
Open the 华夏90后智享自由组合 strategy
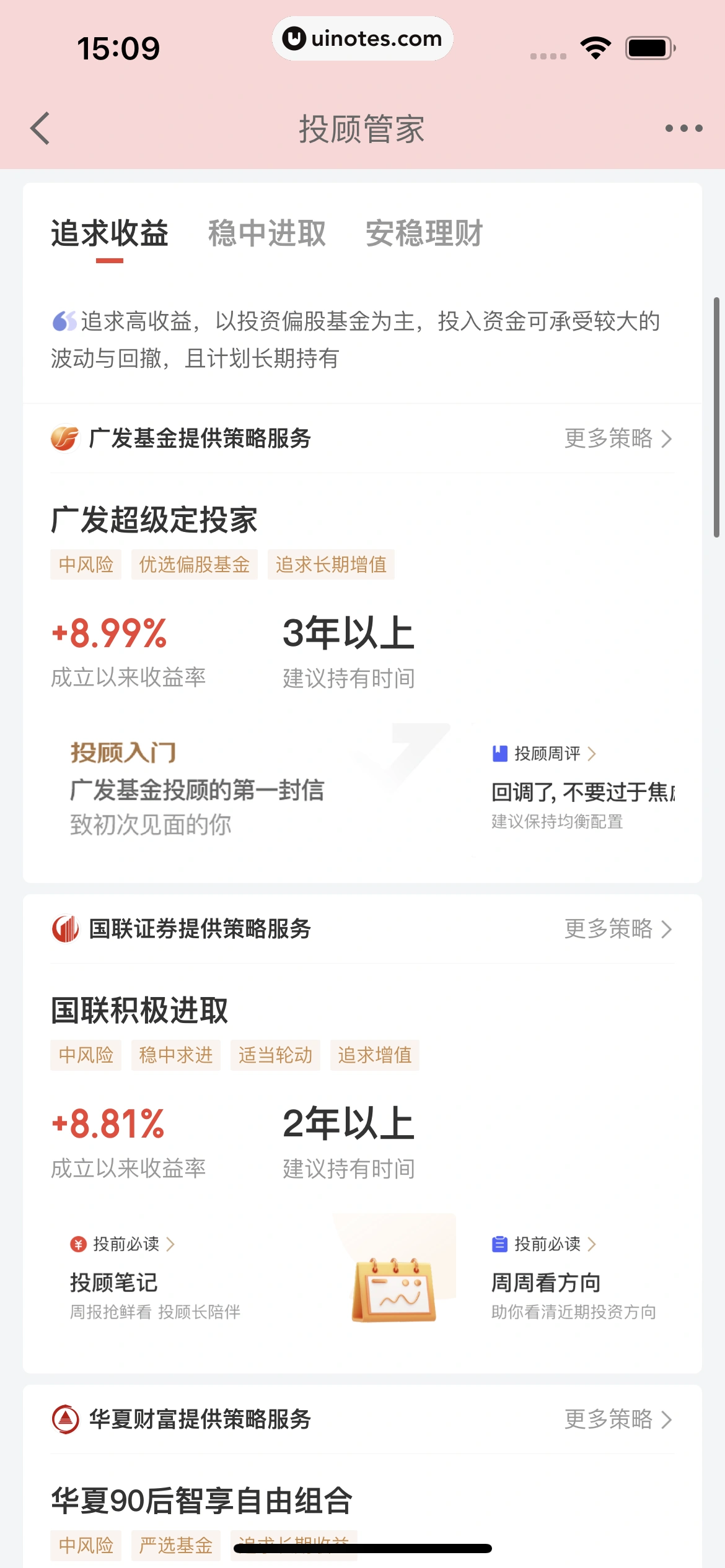[x=202, y=1500]
